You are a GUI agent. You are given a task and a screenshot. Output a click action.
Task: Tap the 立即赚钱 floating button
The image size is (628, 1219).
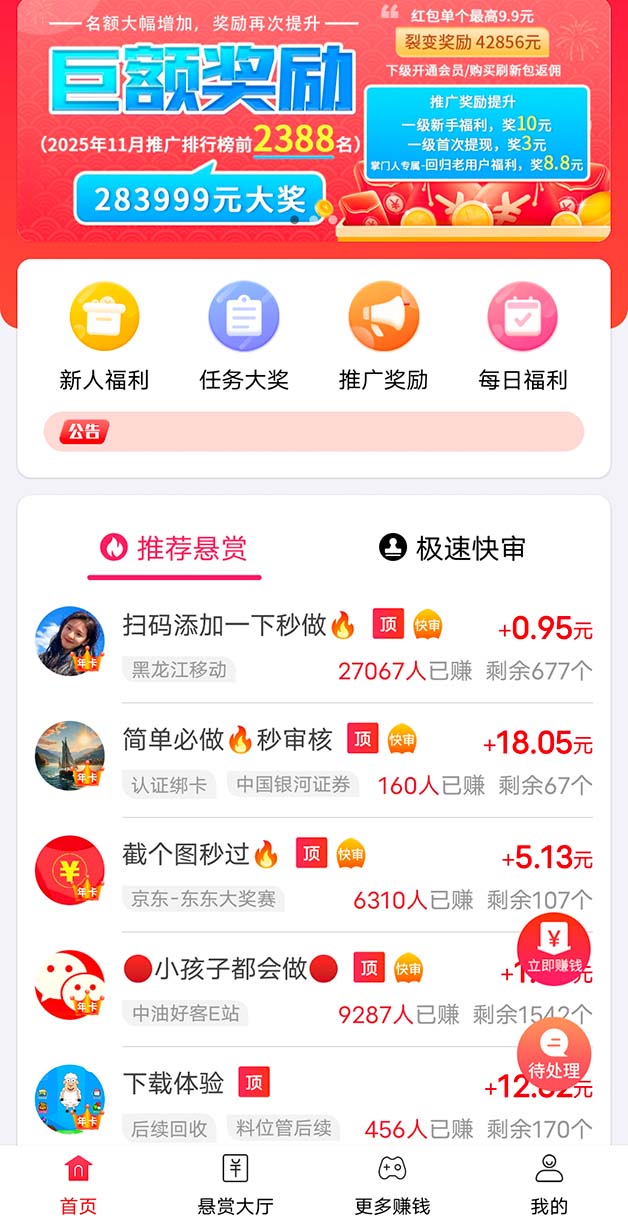(x=554, y=949)
